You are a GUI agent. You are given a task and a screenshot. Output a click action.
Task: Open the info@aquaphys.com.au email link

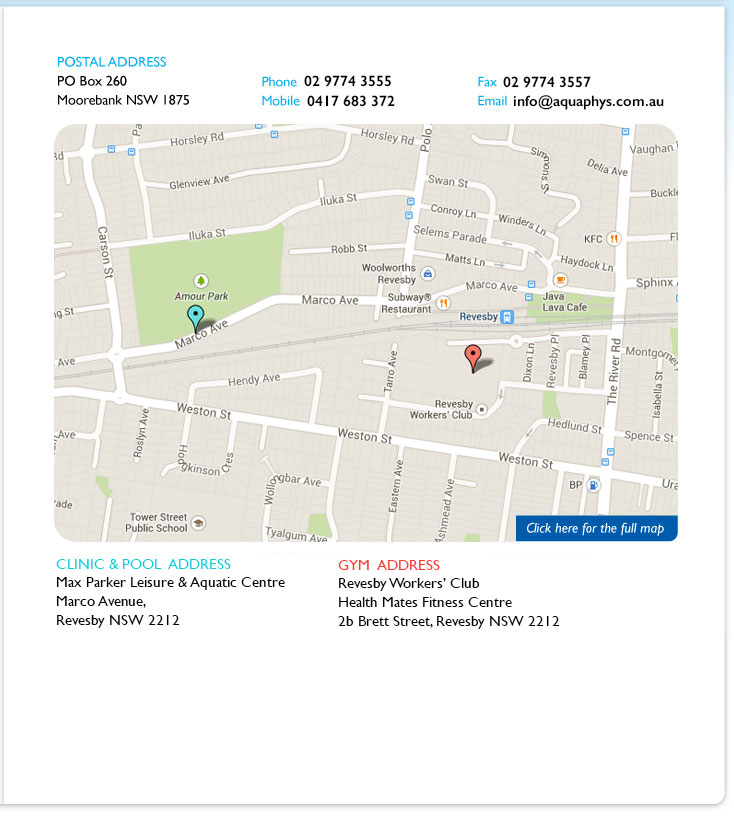[x=588, y=101]
